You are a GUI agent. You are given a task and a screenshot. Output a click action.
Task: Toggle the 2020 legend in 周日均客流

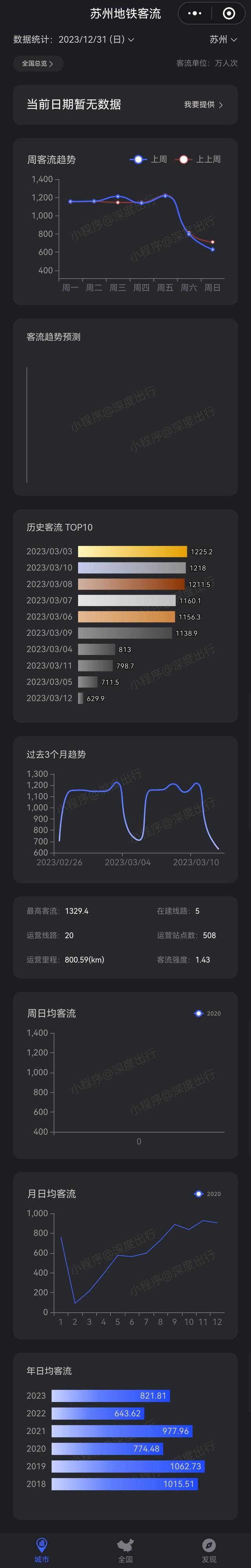click(207, 1013)
